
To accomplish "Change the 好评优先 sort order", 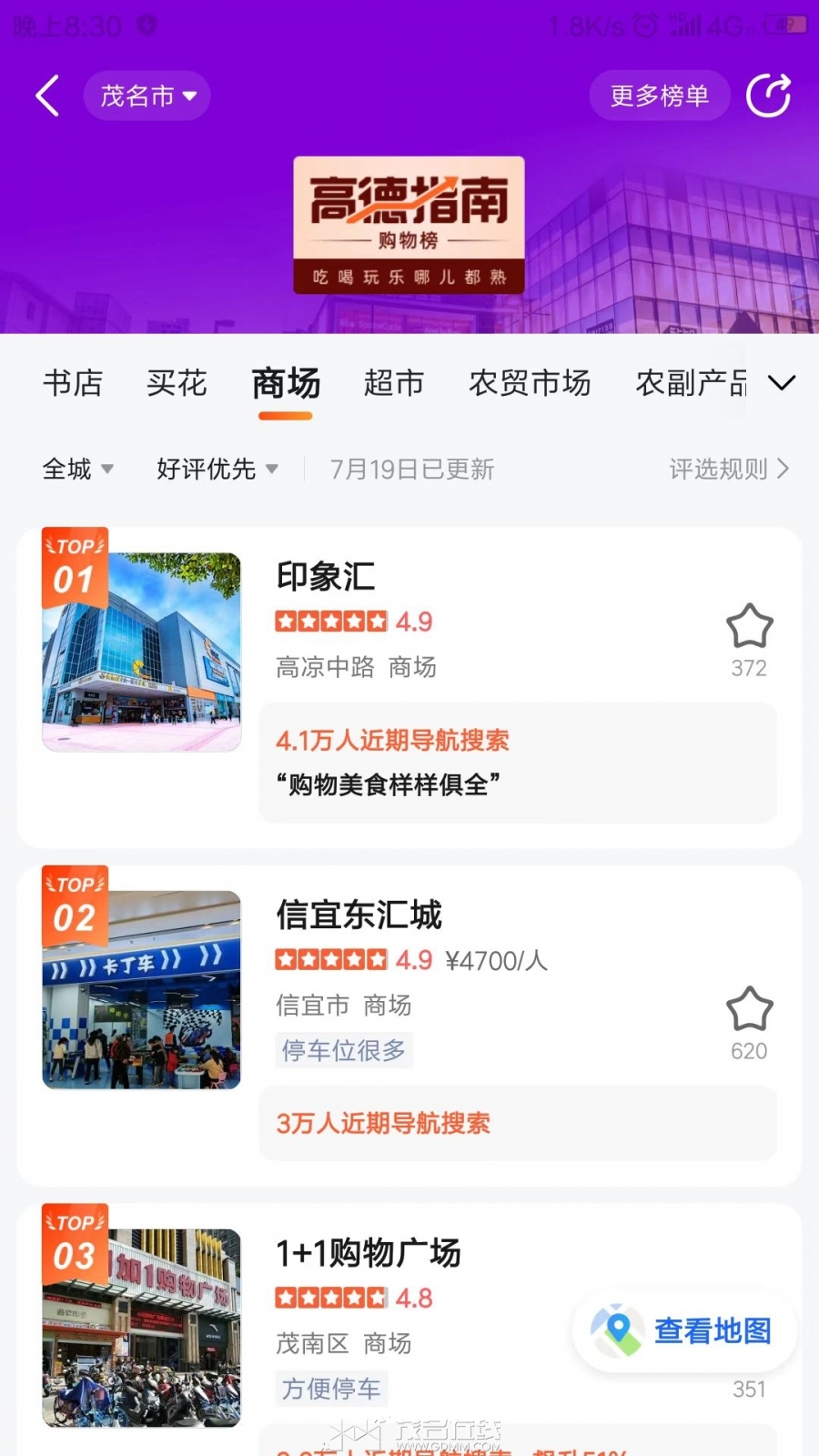I will 217,469.
